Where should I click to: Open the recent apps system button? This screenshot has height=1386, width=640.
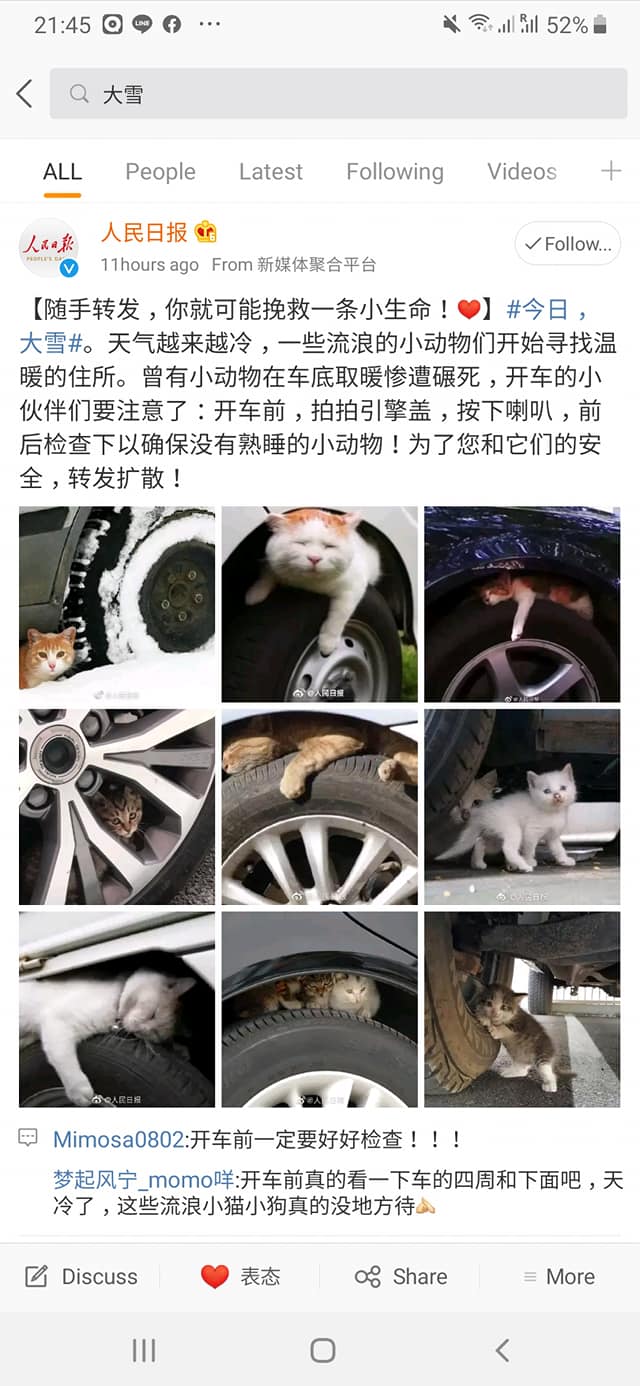click(144, 1350)
